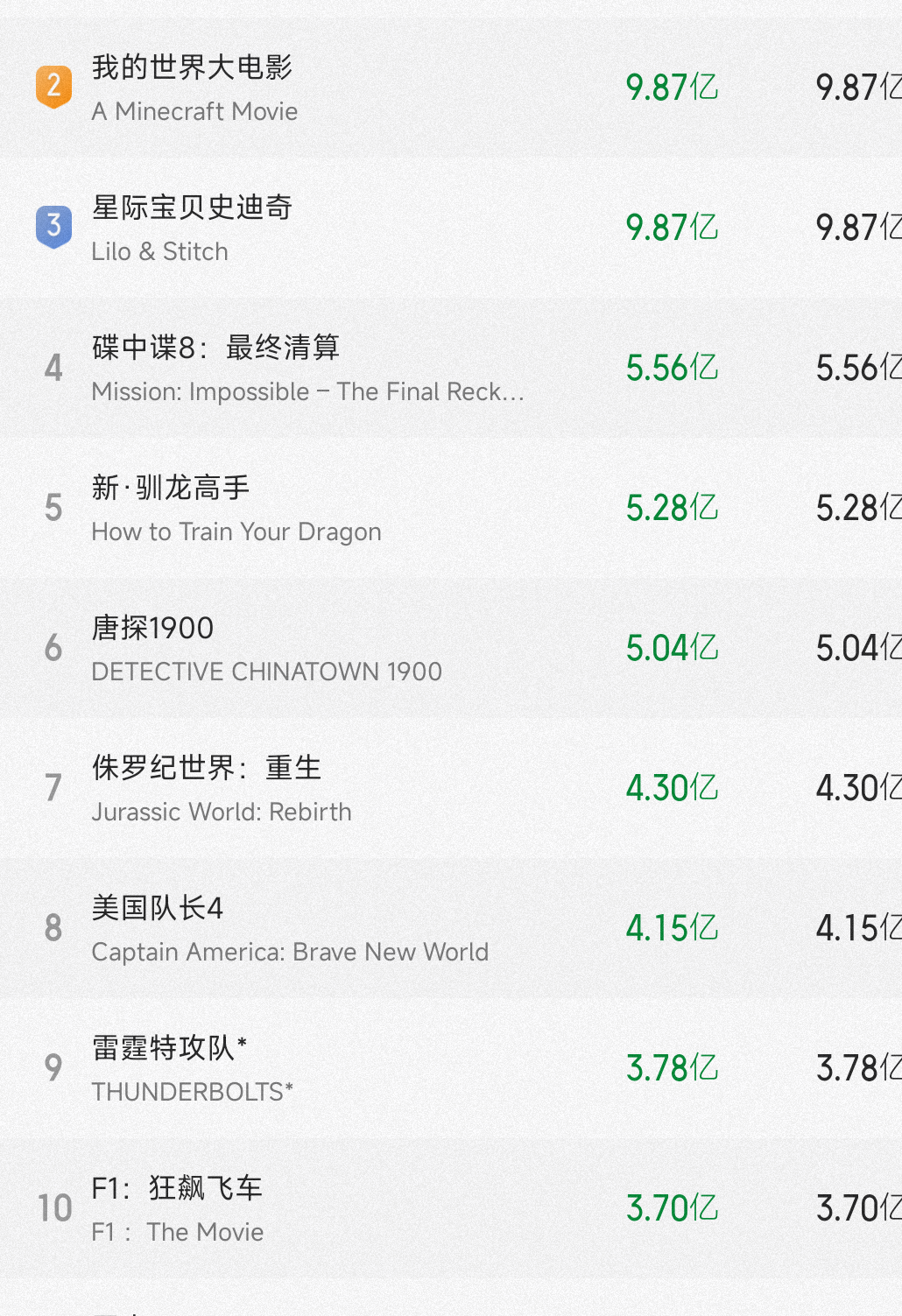Select the THUNDERBOLTS* entry
This screenshot has width=902, height=1316.
451,1068
